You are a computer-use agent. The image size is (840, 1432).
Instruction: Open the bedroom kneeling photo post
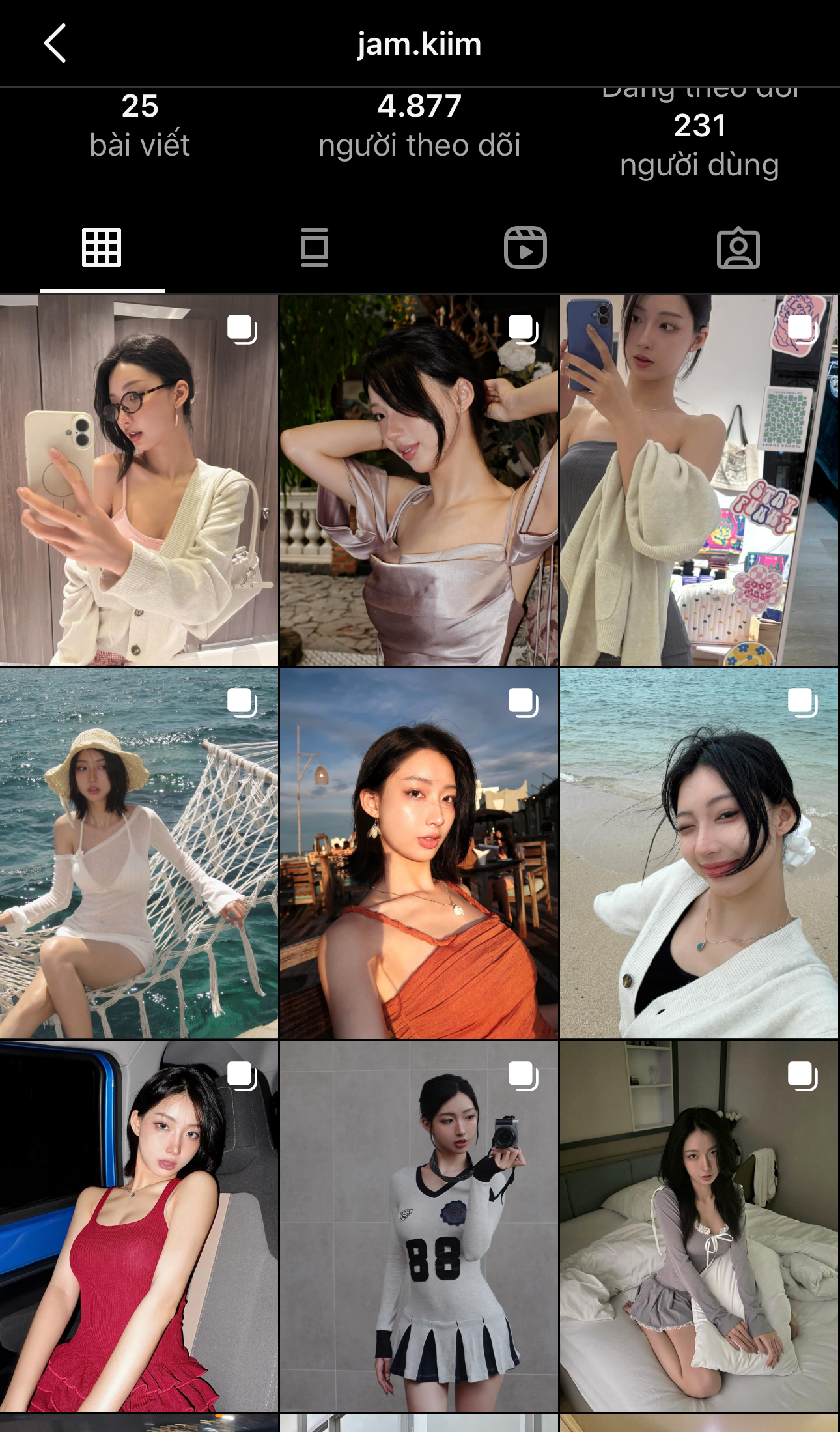[699, 1225]
